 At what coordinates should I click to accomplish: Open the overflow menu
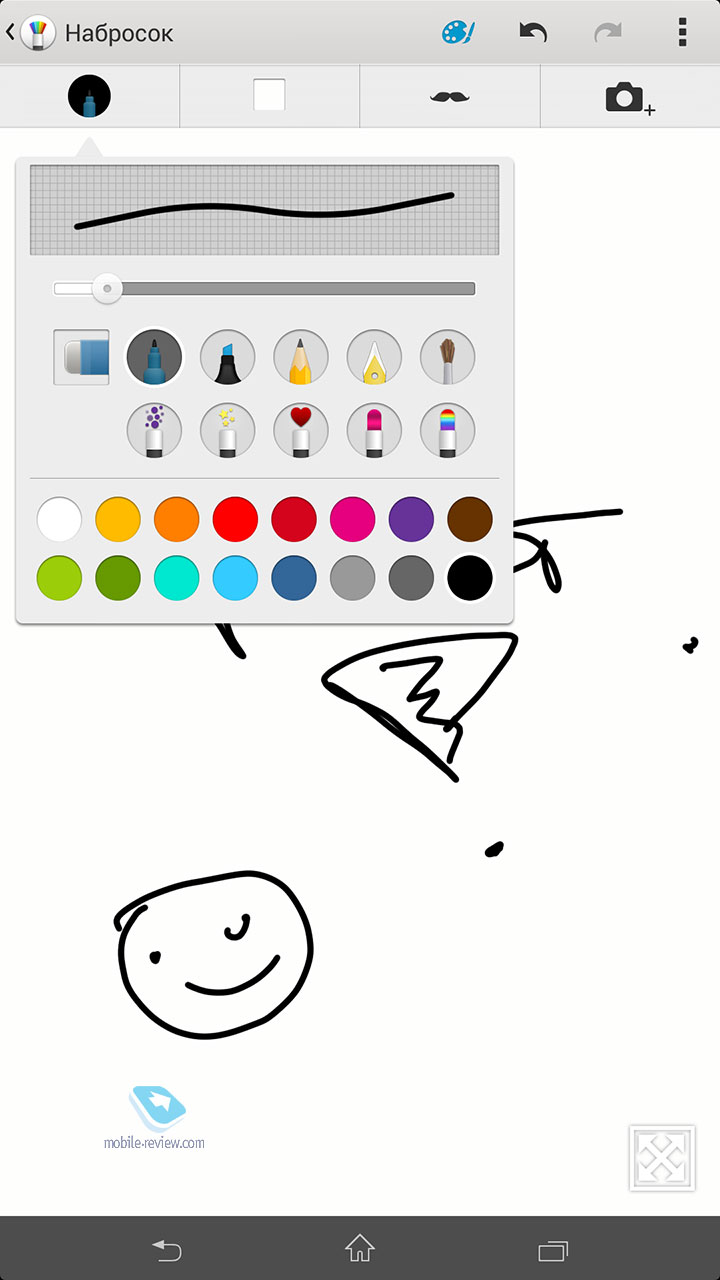click(x=683, y=33)
